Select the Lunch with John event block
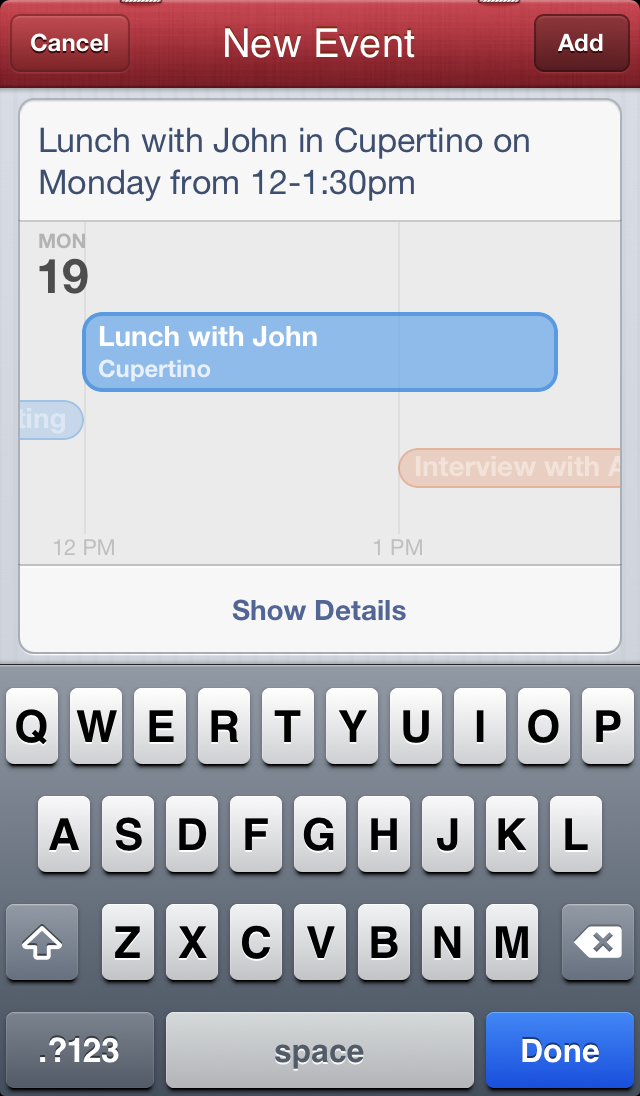The height and width of the screenshot is (1096, 640). (x=319, y=352)
